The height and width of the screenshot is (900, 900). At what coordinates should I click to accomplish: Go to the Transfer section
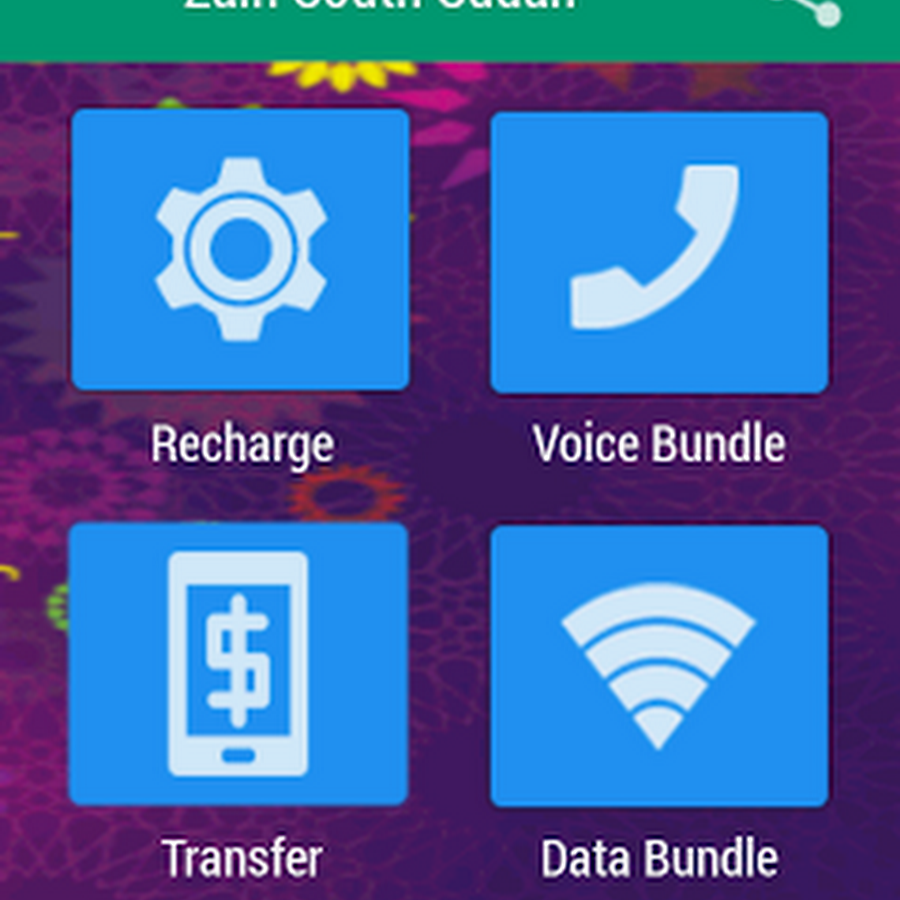(x=239, y=664)
